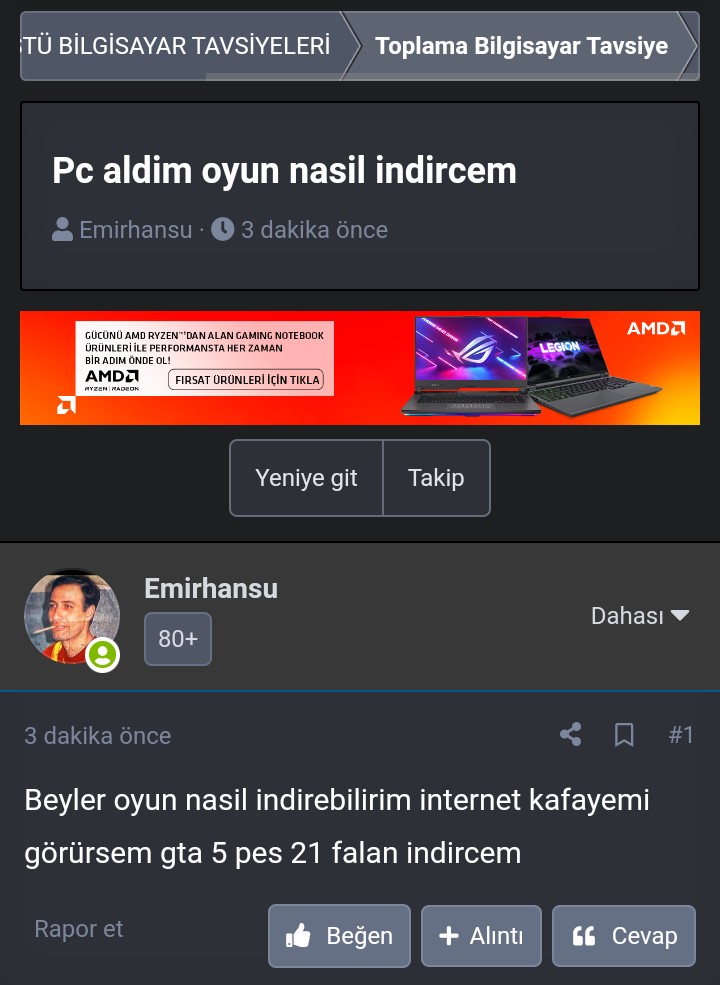720x985 pixels.
Task: Open the #1 post permalink
Action: (x=681, y=736)
